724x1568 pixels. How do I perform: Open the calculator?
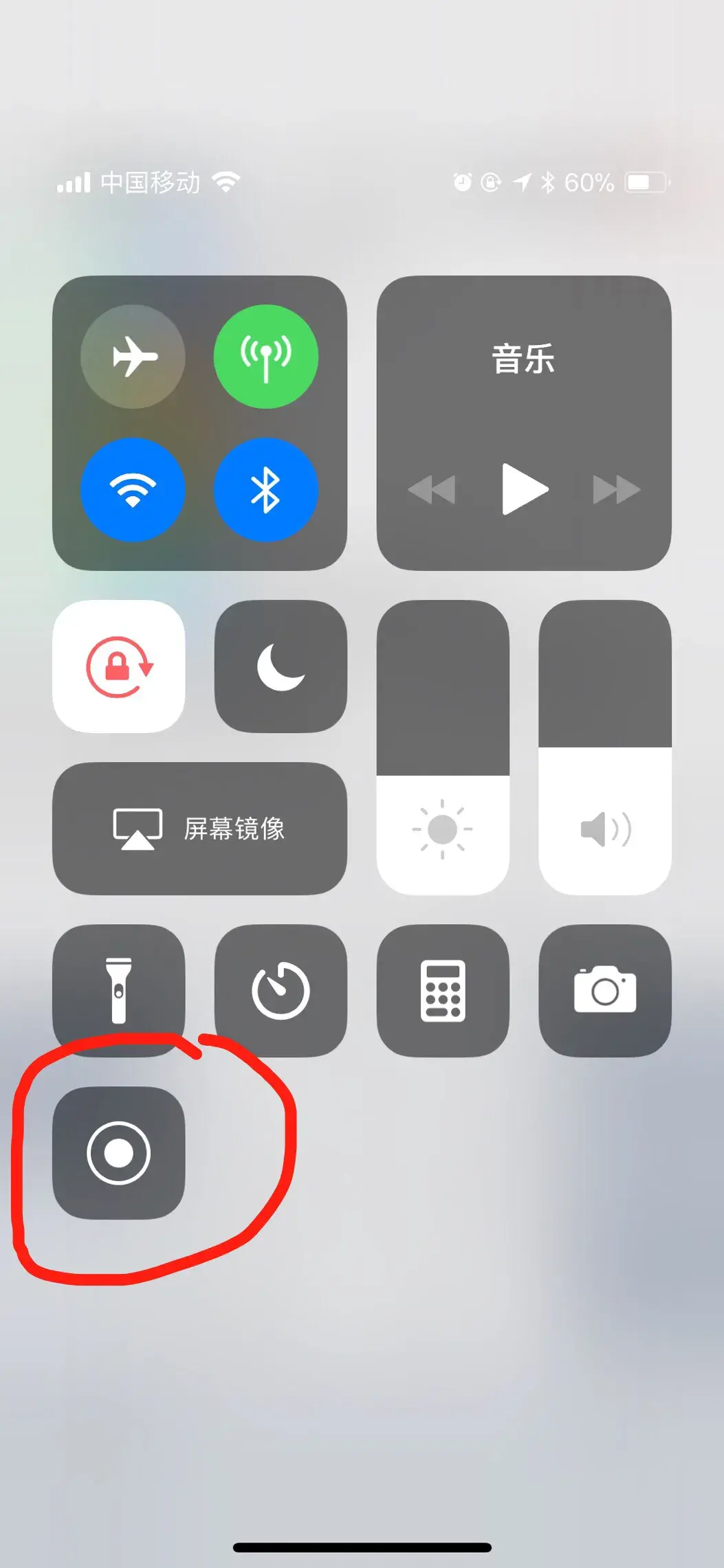point(443,991)
